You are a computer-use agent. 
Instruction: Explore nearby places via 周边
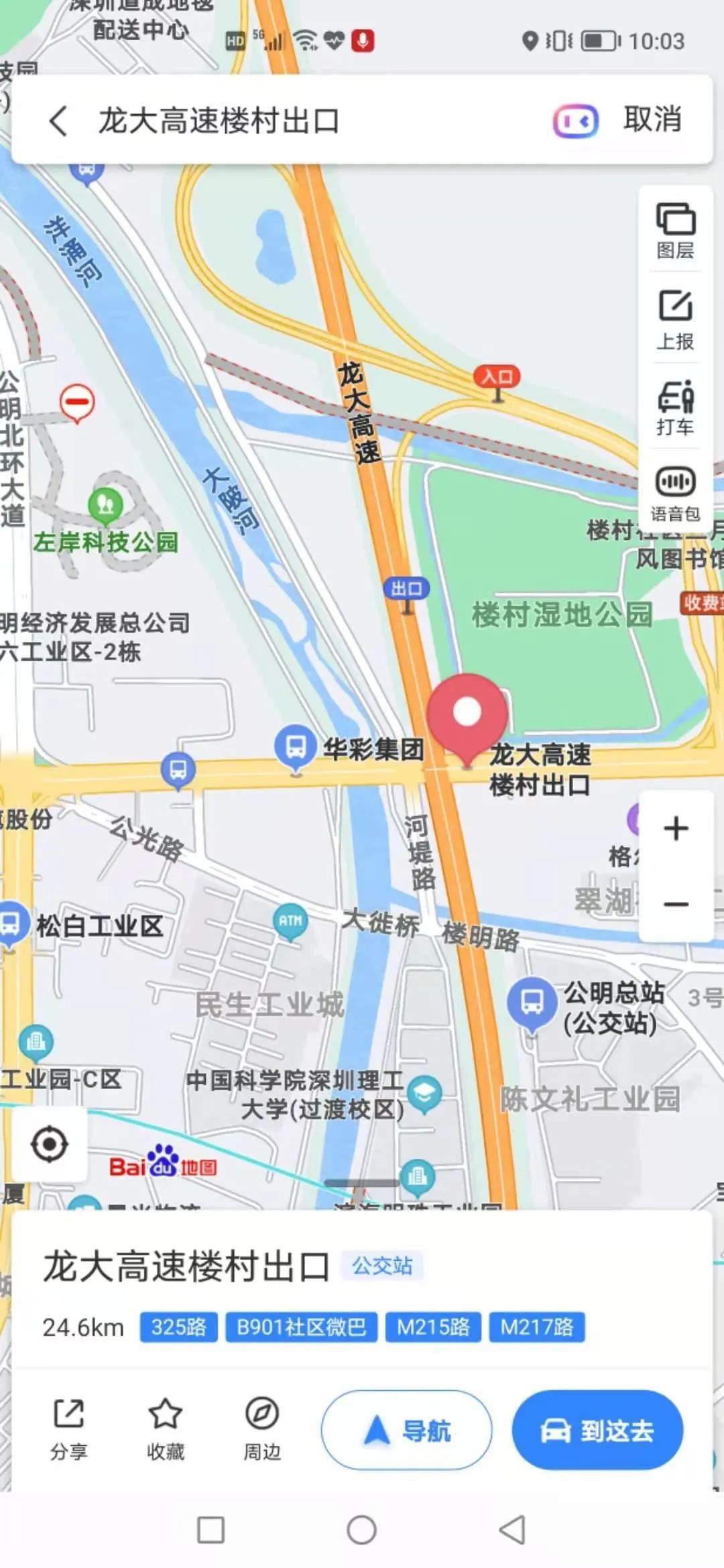(261, 1429)
